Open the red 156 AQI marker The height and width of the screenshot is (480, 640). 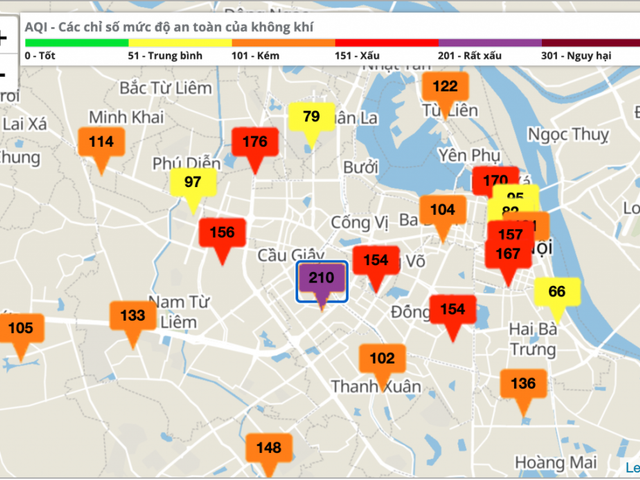tap(222, 234)
